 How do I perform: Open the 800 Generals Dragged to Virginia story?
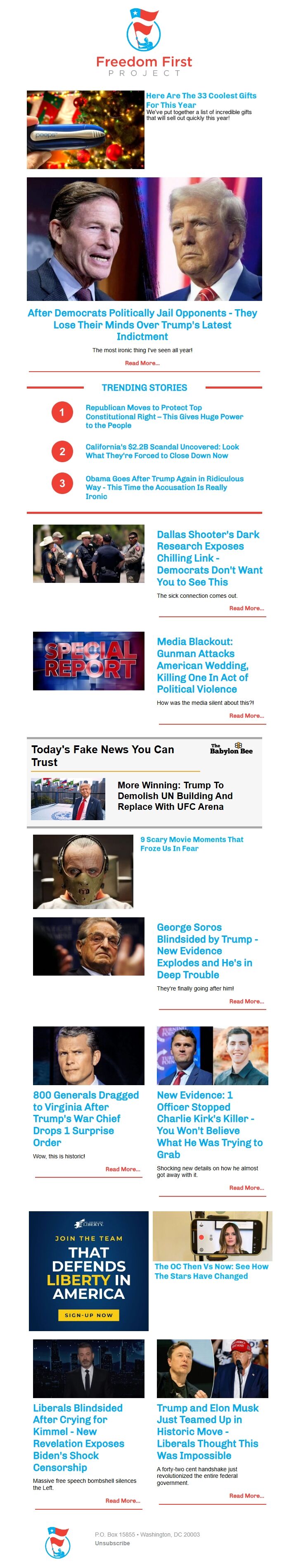point(86,1119)
